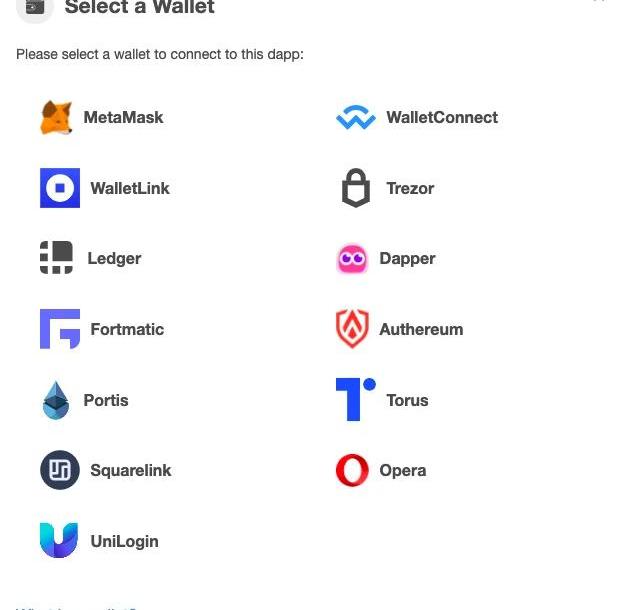Choose WalletConnect to connect
622x610 pixels.
(417, 118)
